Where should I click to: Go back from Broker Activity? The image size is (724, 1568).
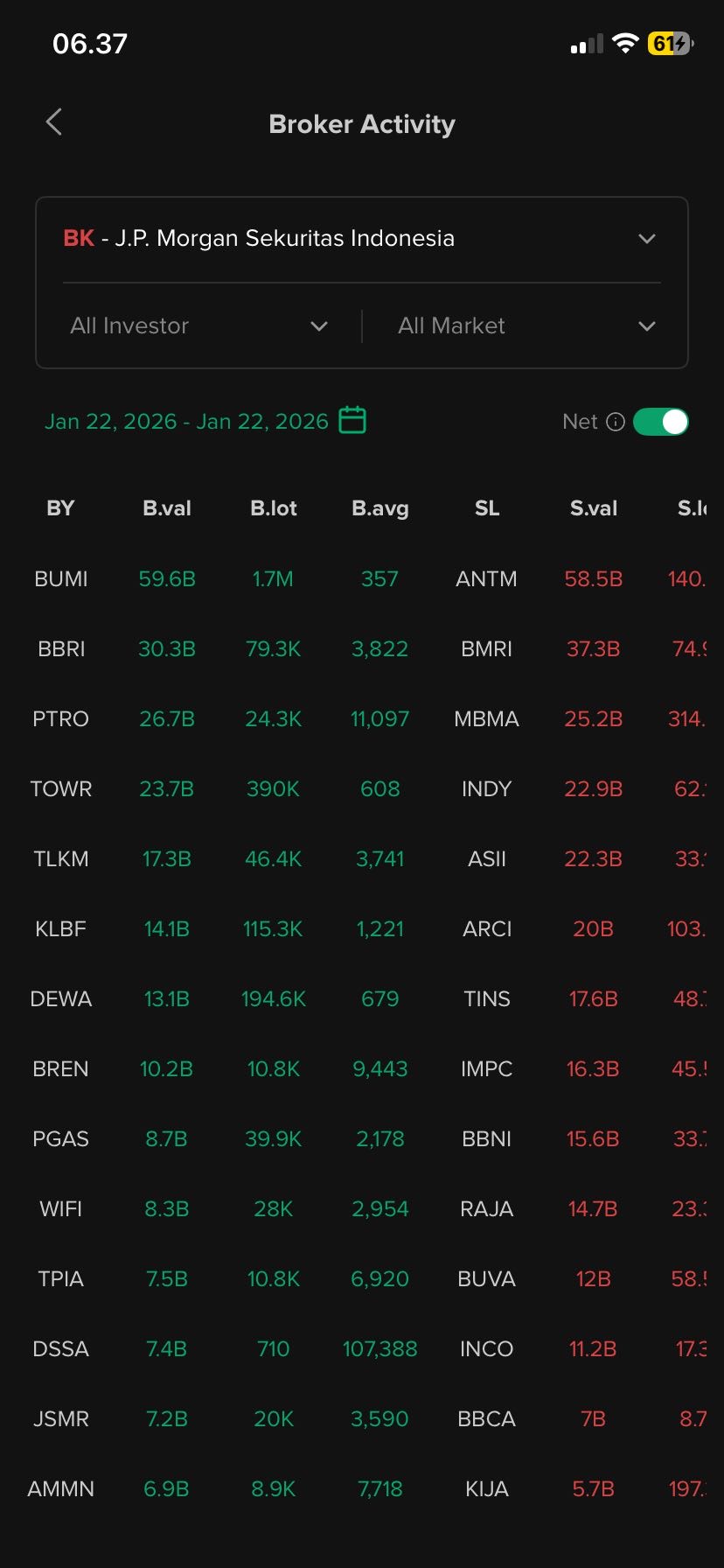tap(54, 122)
